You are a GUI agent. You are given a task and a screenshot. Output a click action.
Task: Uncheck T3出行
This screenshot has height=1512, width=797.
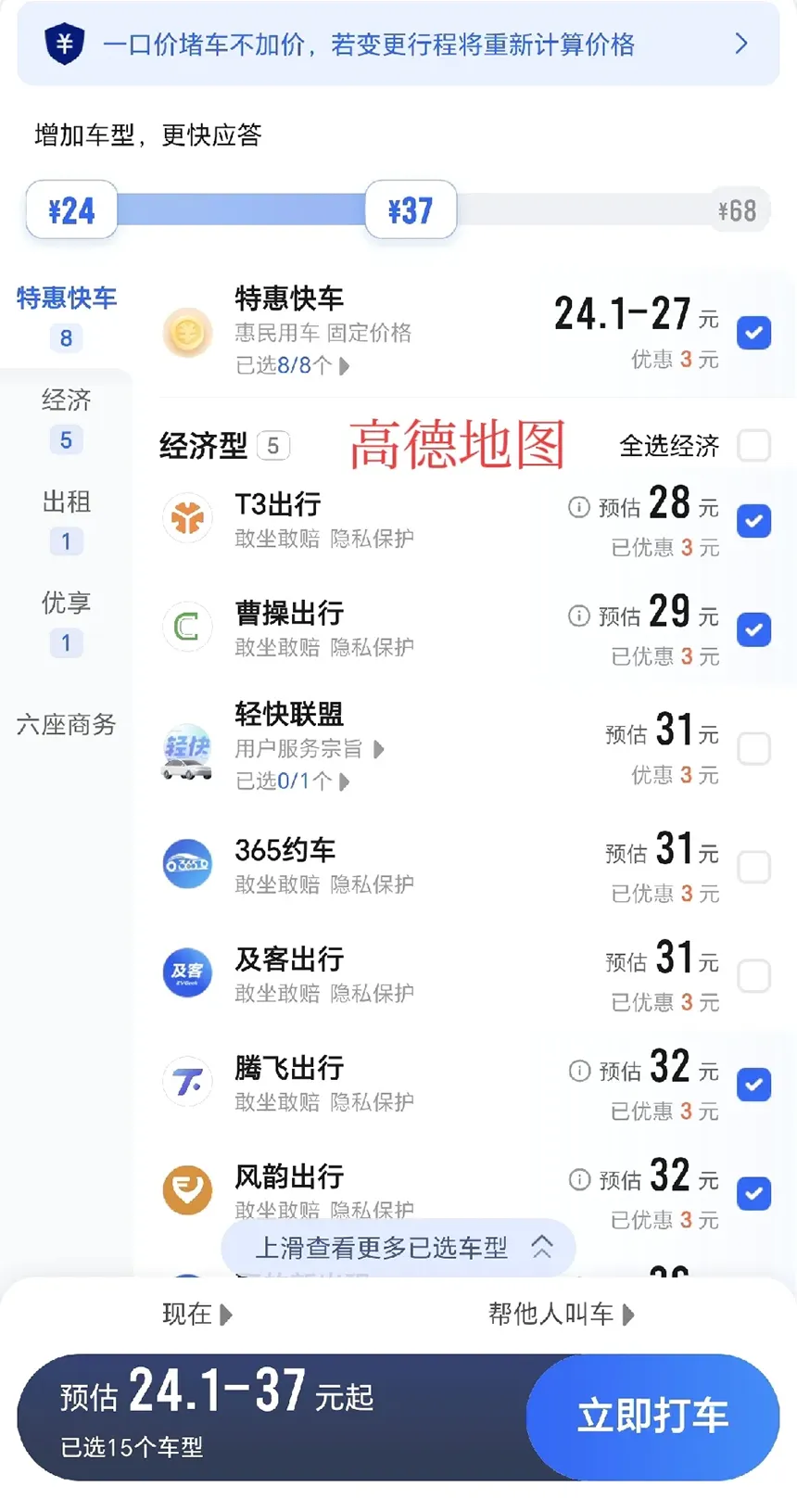point(753,521)
